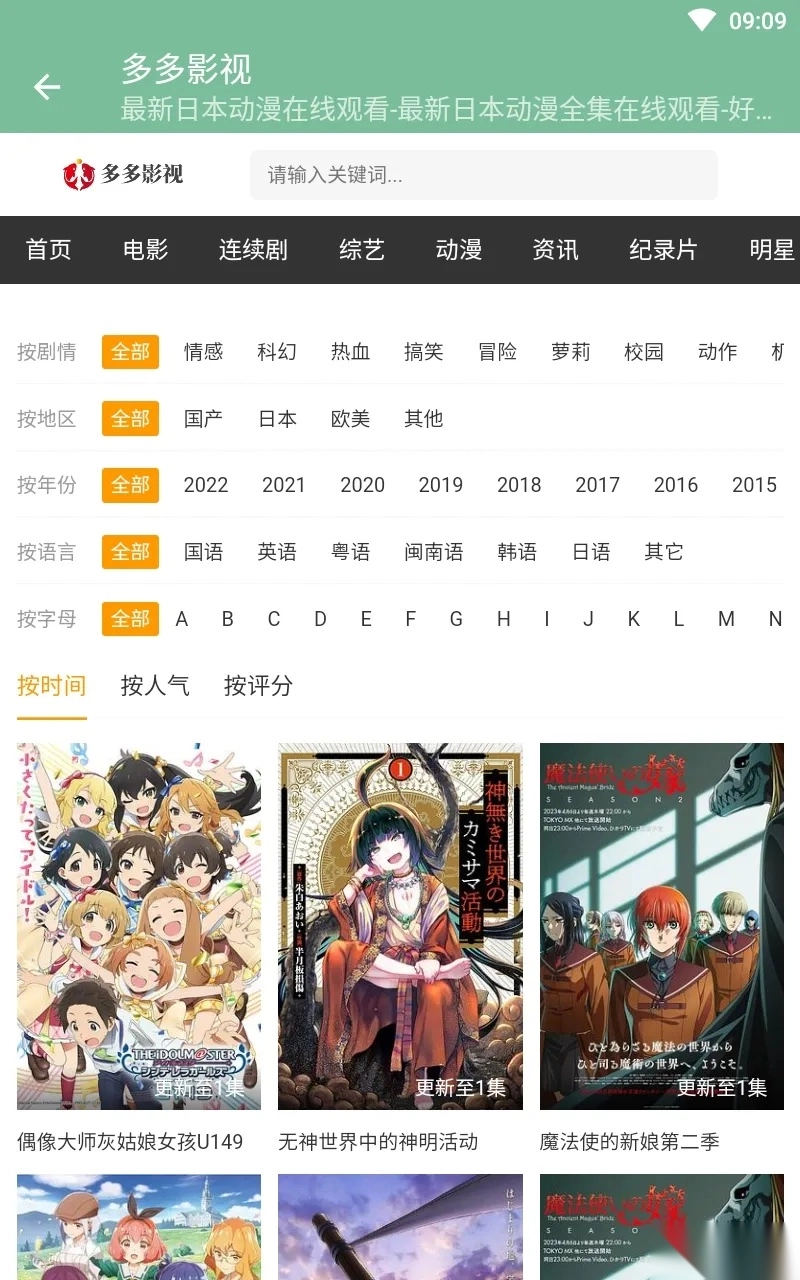
Task: Tap the back arrow icon
Action: (x=47, y=88)
